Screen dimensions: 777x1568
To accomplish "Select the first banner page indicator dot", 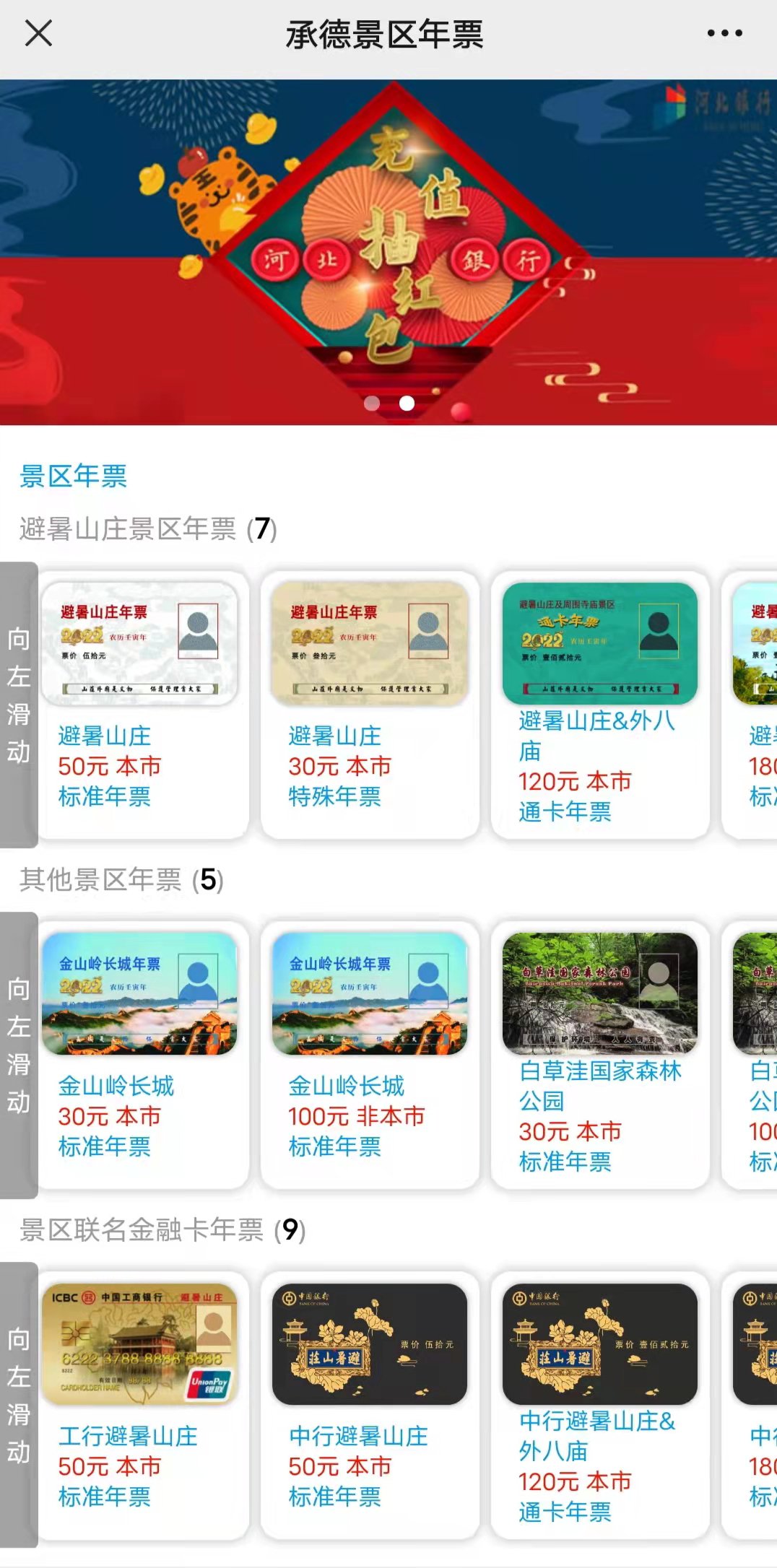I will coord(372,403).
